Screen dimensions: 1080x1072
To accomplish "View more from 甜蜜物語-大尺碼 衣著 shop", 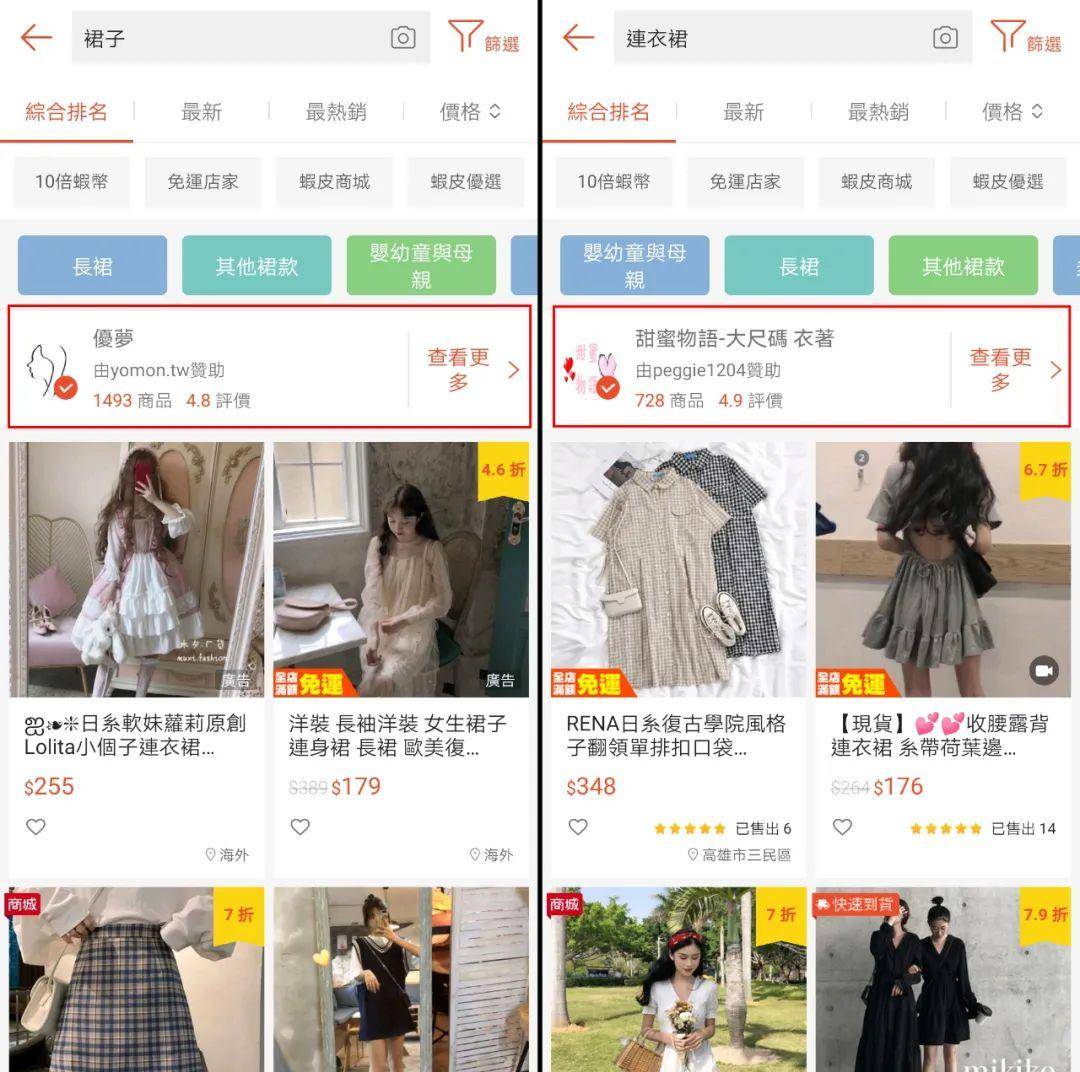I will [1011, 369].
